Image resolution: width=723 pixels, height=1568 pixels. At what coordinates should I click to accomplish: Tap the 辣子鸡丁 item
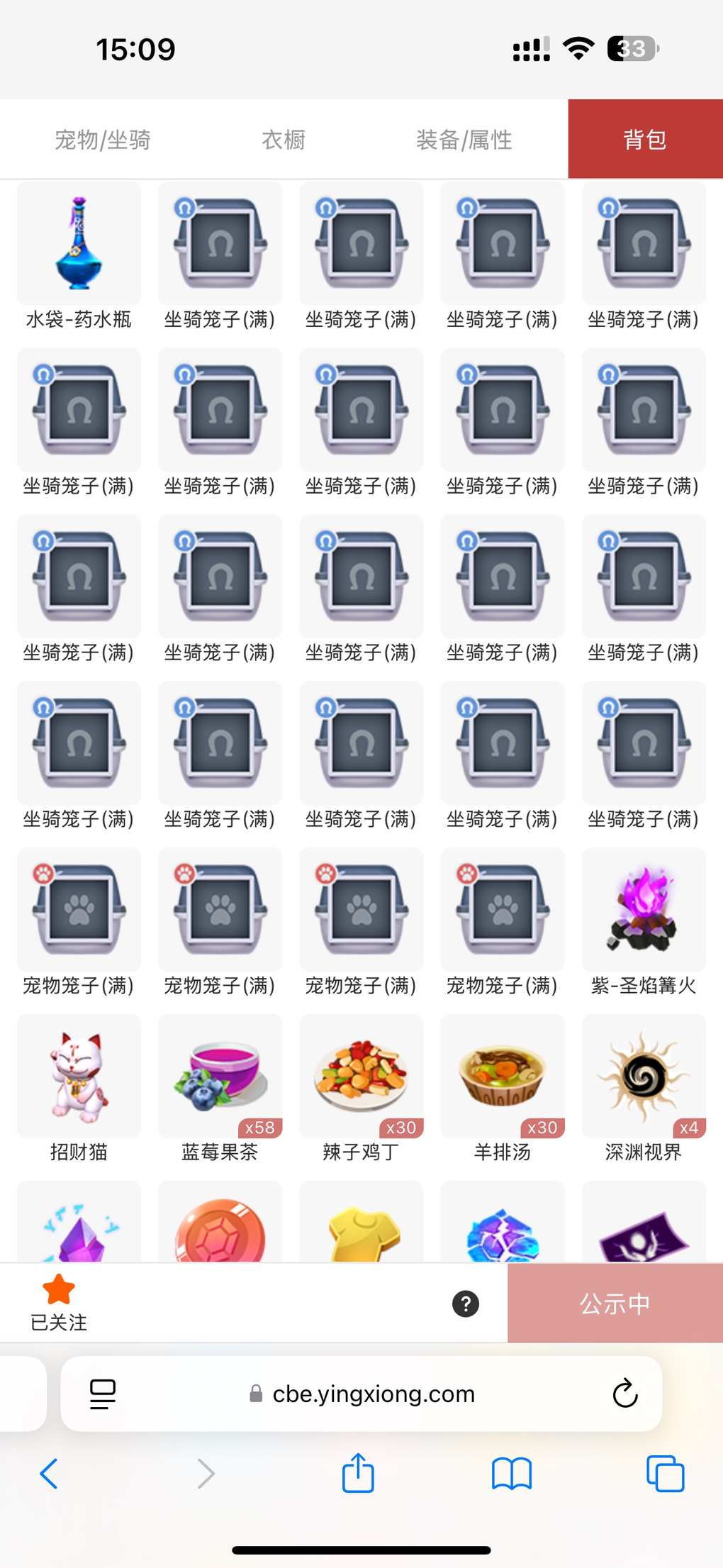(361, 1077)
